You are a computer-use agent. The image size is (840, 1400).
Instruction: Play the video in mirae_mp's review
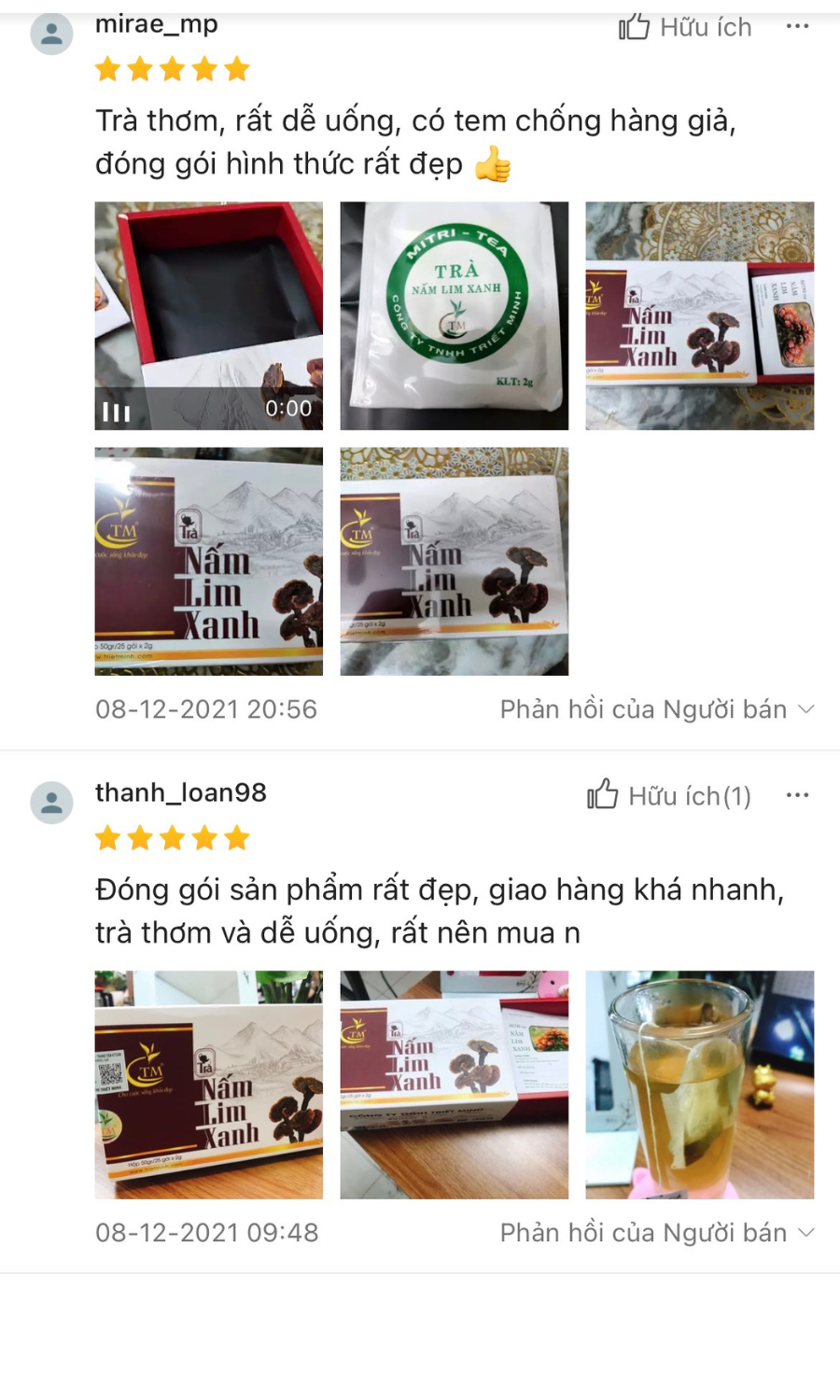pos(208,315)
